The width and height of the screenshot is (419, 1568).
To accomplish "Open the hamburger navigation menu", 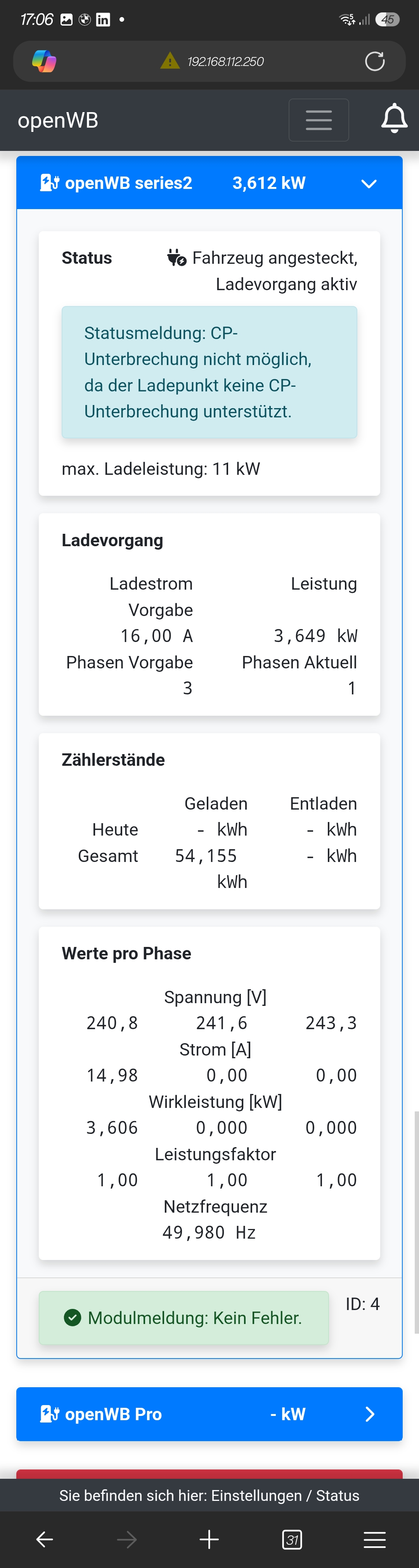I will point(319,120).
